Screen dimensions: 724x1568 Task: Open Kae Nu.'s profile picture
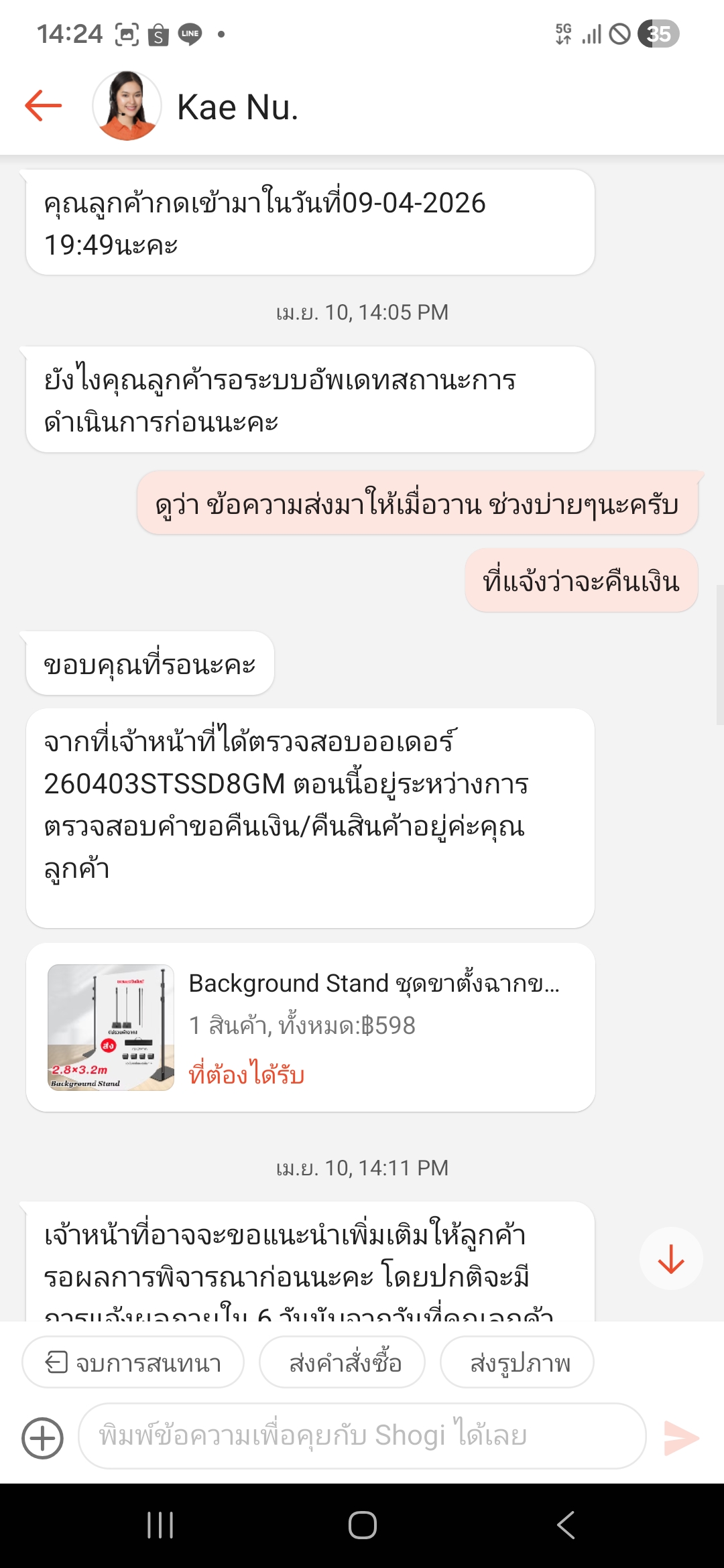[127, 106]
